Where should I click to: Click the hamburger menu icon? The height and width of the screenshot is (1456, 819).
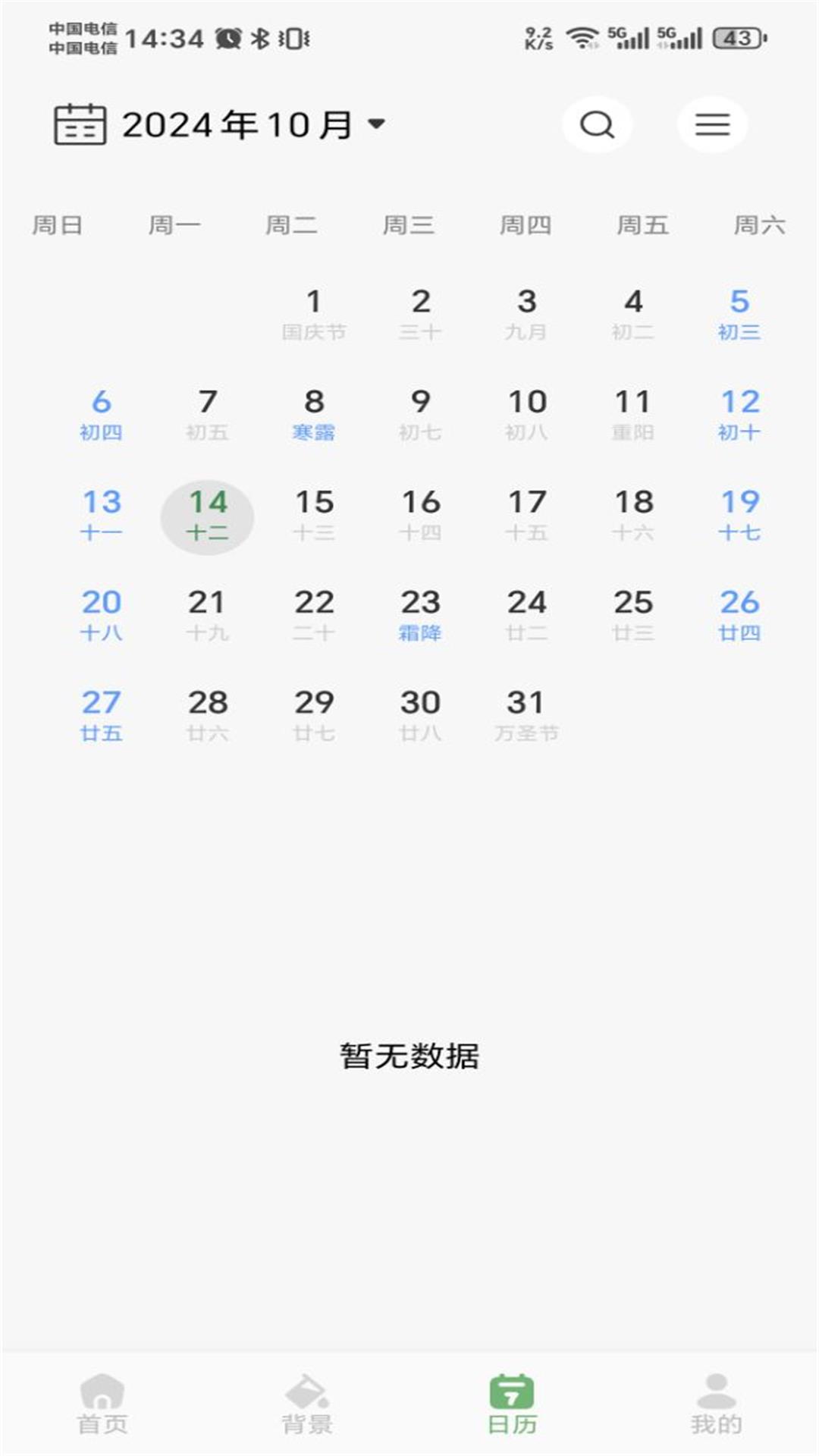[x=711, y=124]
